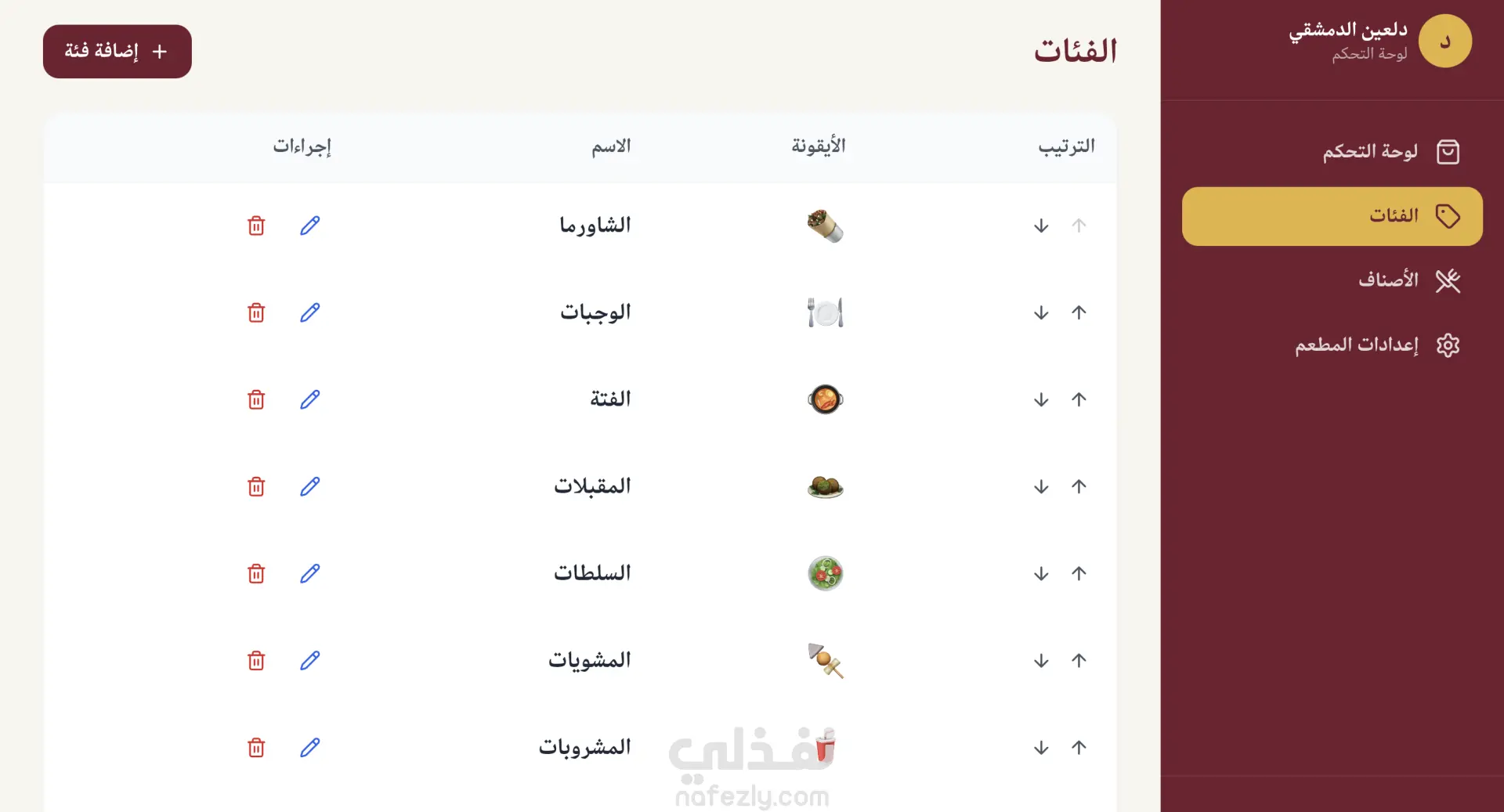Delete the المشويات category
Screen dimensions: 1504x812
tap(256, 661)
